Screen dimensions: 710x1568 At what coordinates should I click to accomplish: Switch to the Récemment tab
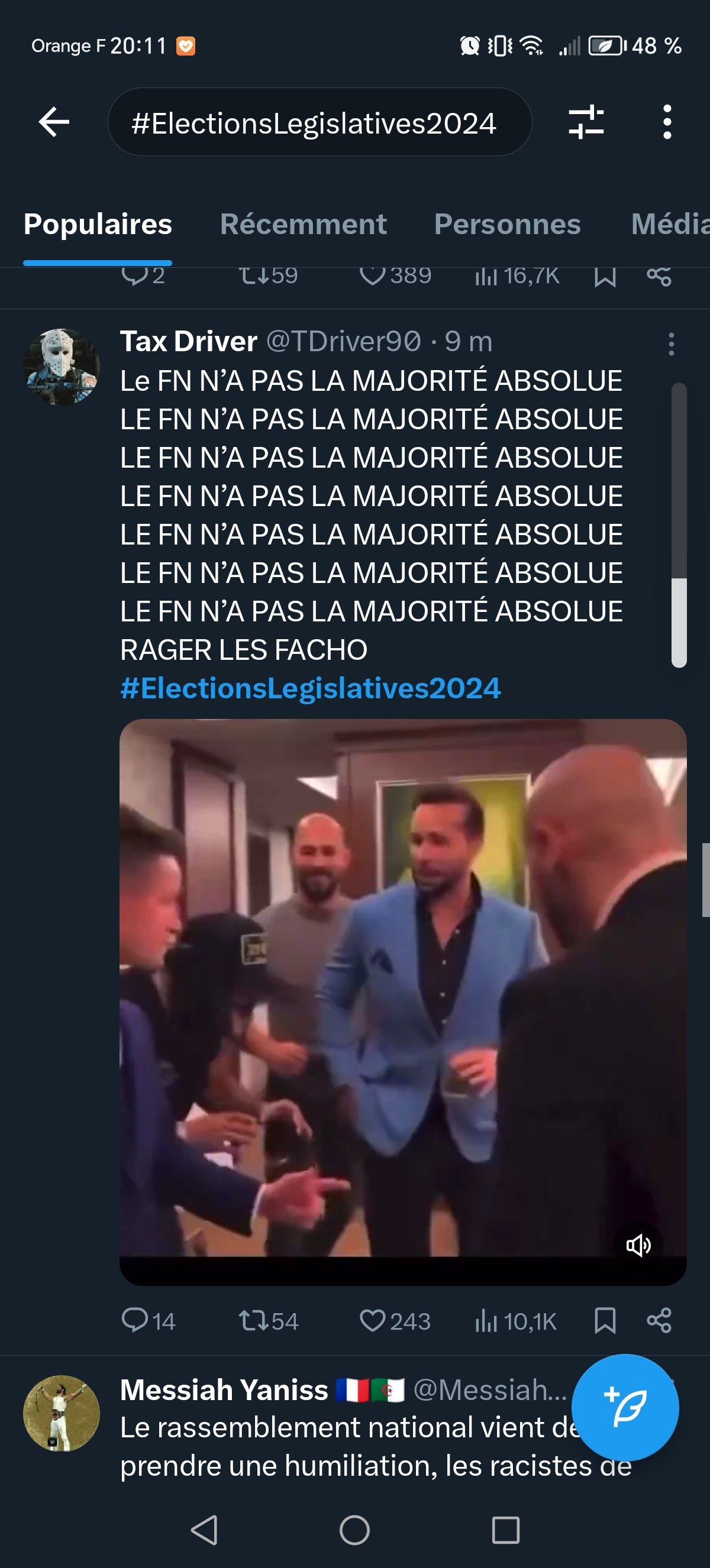pyautogui.click(x=304, y=224)
